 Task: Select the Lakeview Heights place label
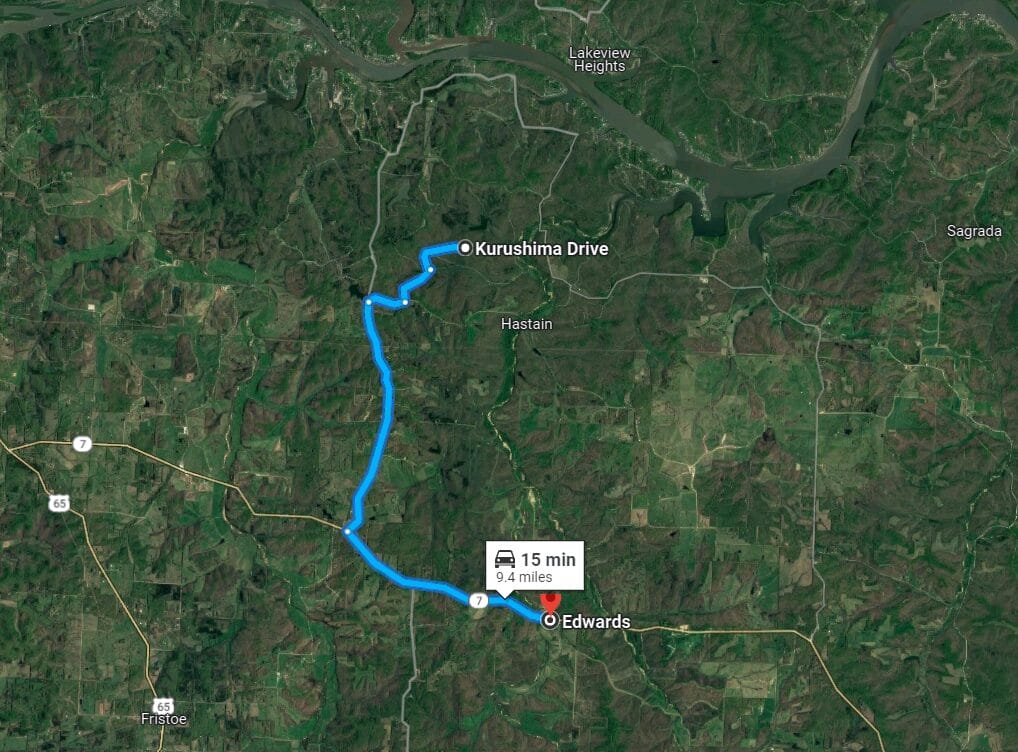pos(598,59)
